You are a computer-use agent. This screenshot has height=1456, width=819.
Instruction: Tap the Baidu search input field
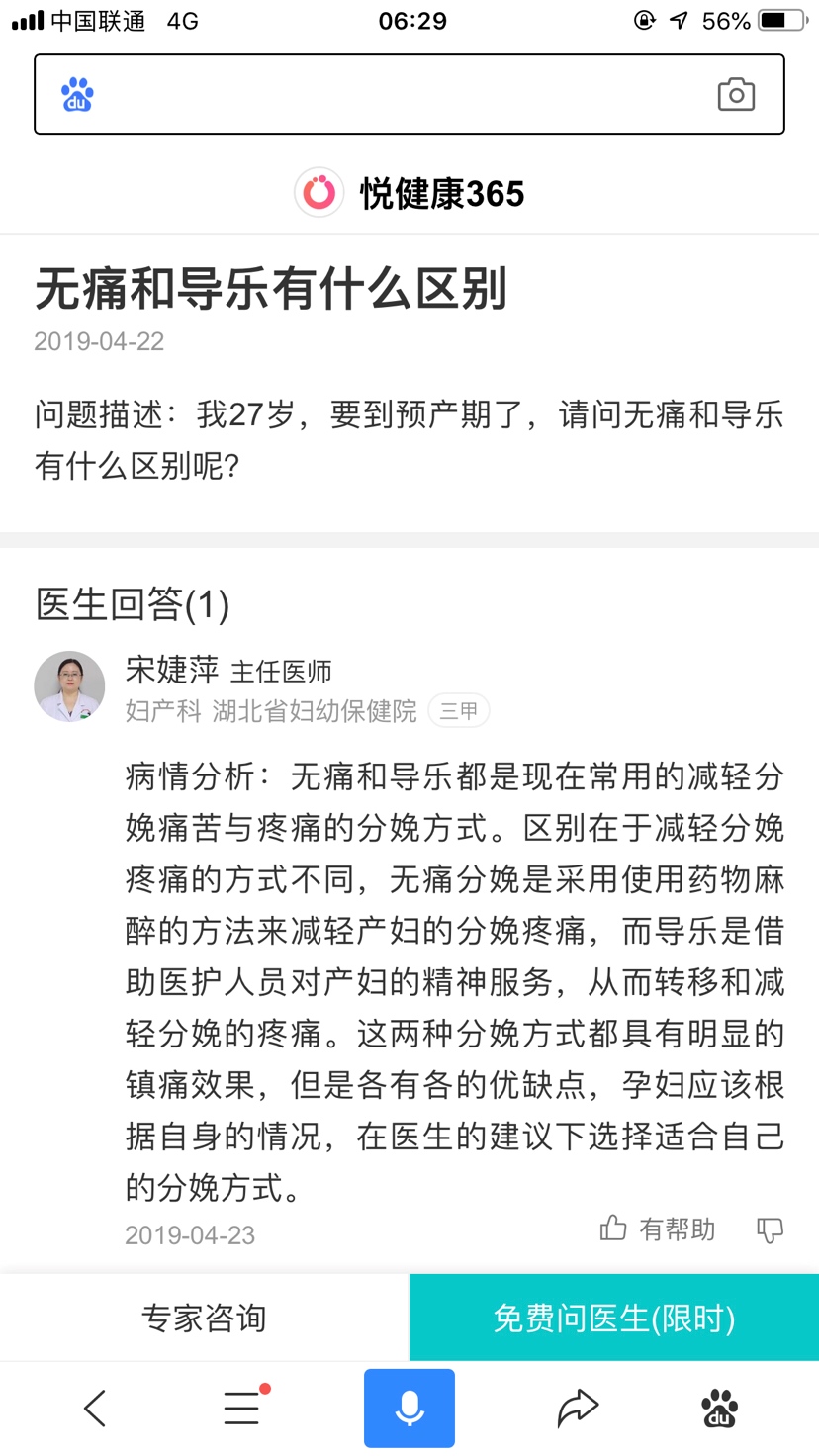pyautogui.click(x=396, y=95)
